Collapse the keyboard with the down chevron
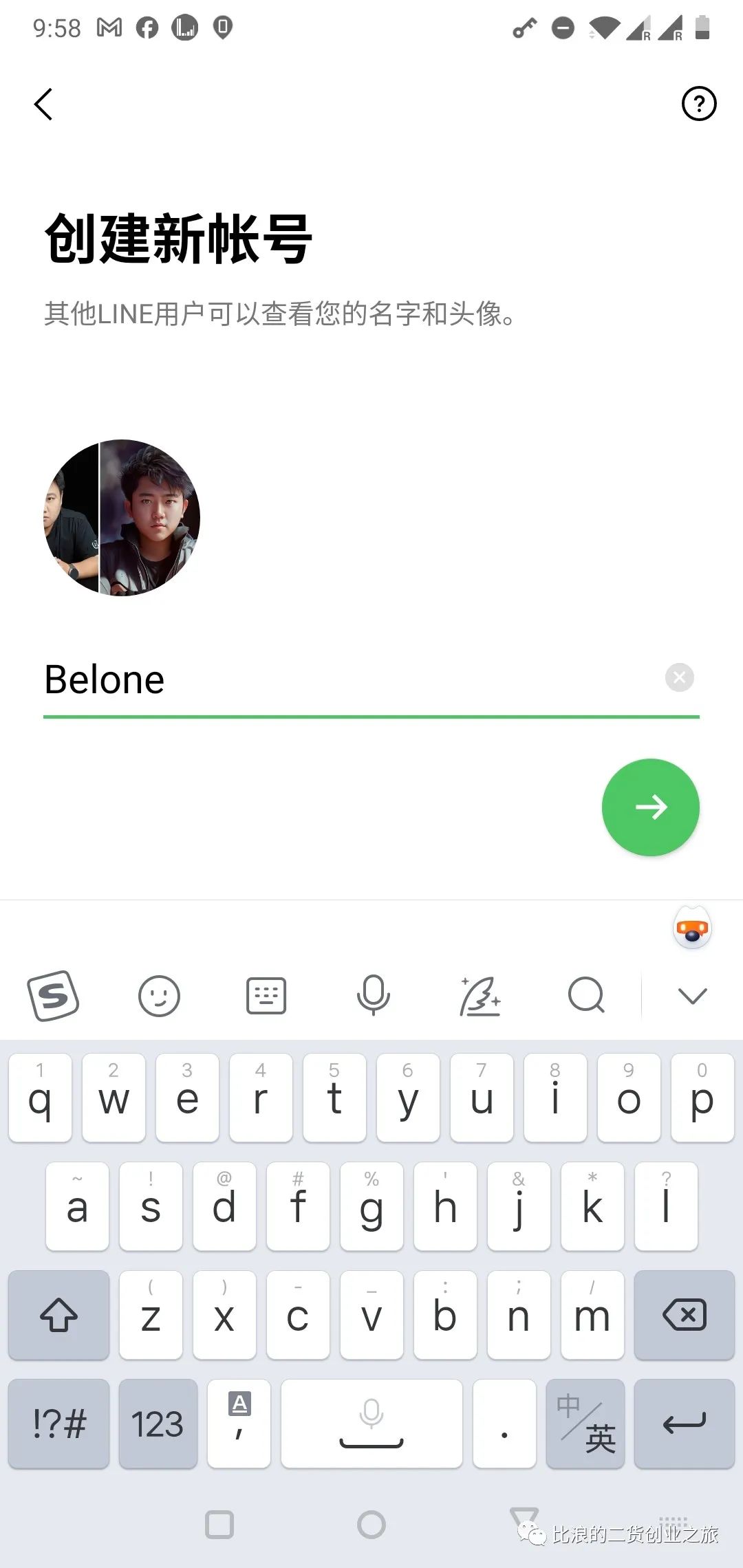This screenshot has height=1568, width=743. coord(692,996)
